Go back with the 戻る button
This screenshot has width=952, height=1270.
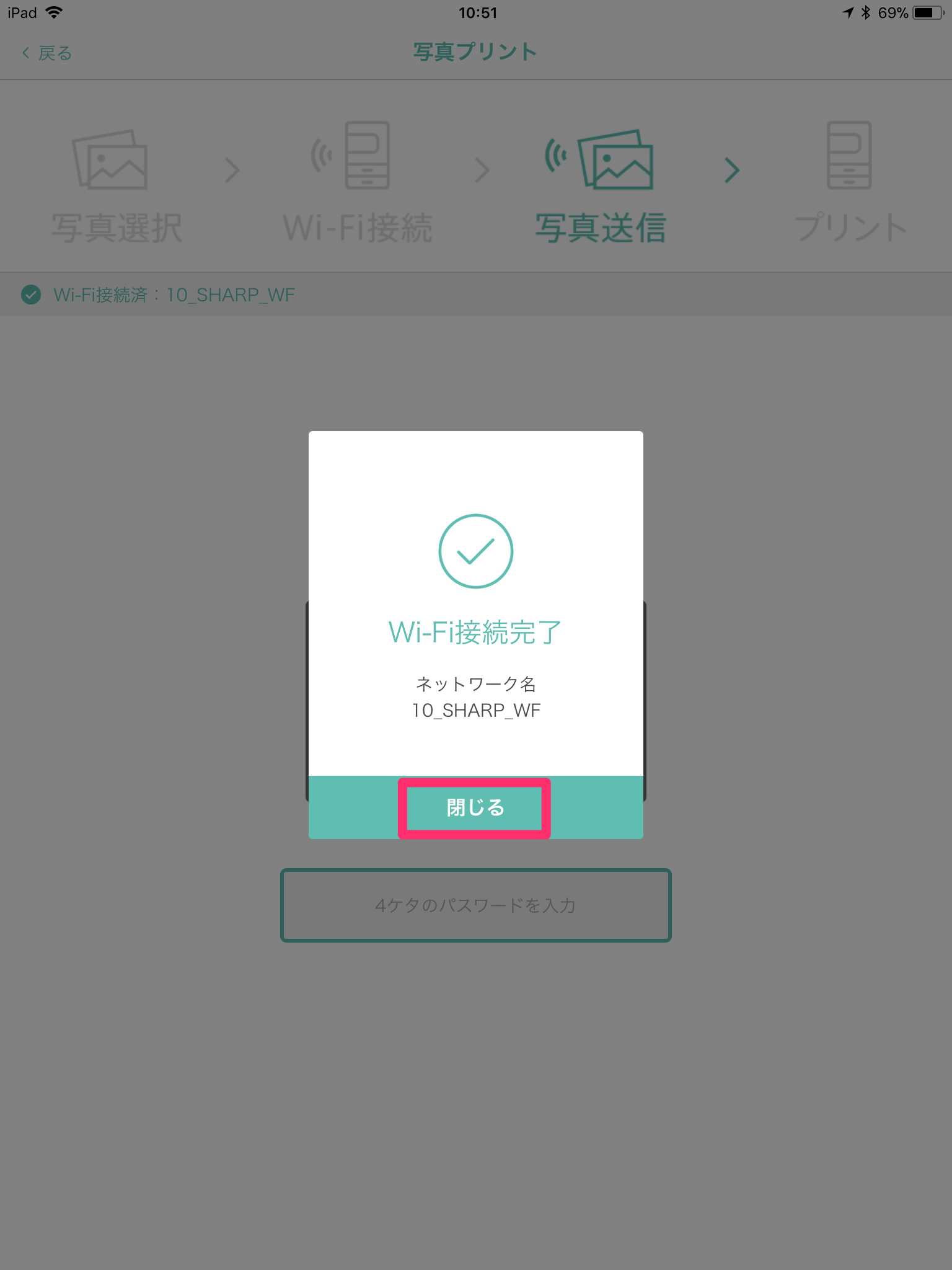pos(47,53)
